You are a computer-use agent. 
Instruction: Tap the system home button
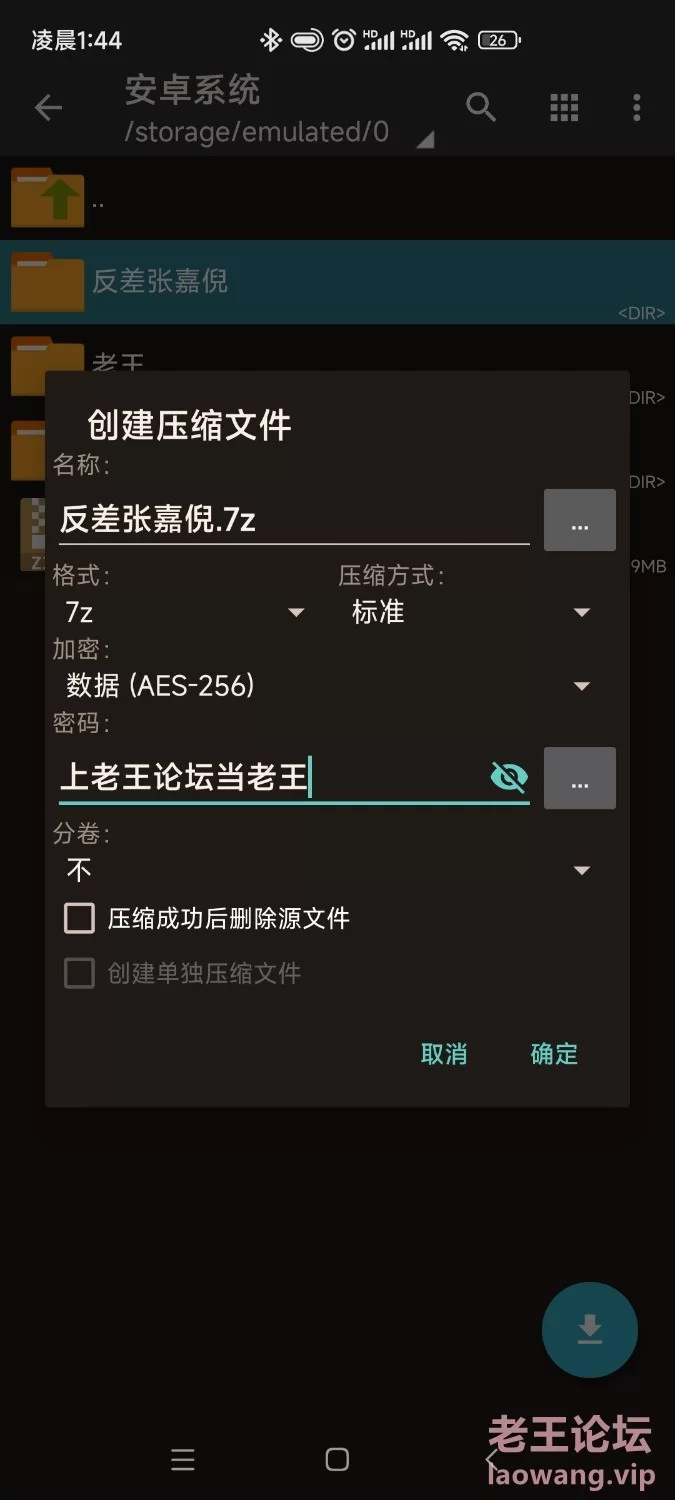tap(338, 1460)
